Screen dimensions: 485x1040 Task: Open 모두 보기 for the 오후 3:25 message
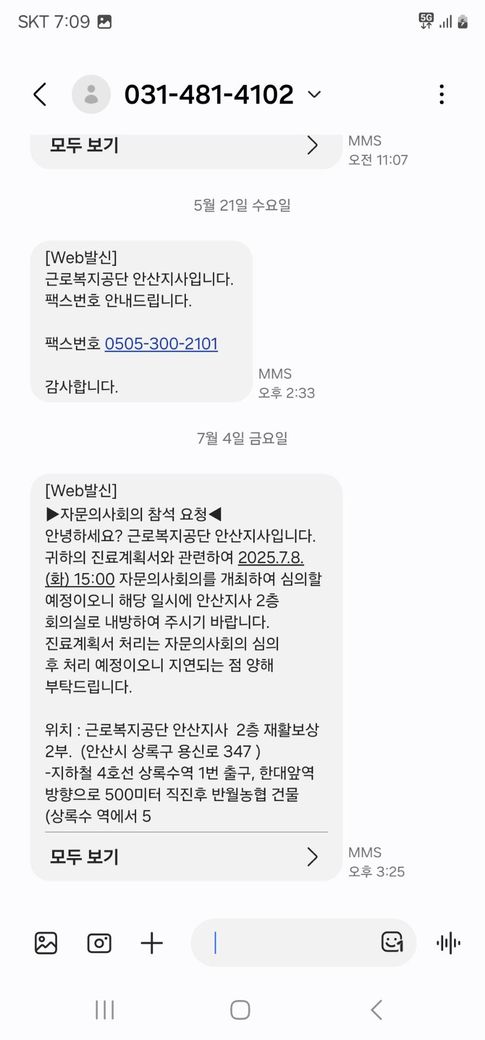185,856
